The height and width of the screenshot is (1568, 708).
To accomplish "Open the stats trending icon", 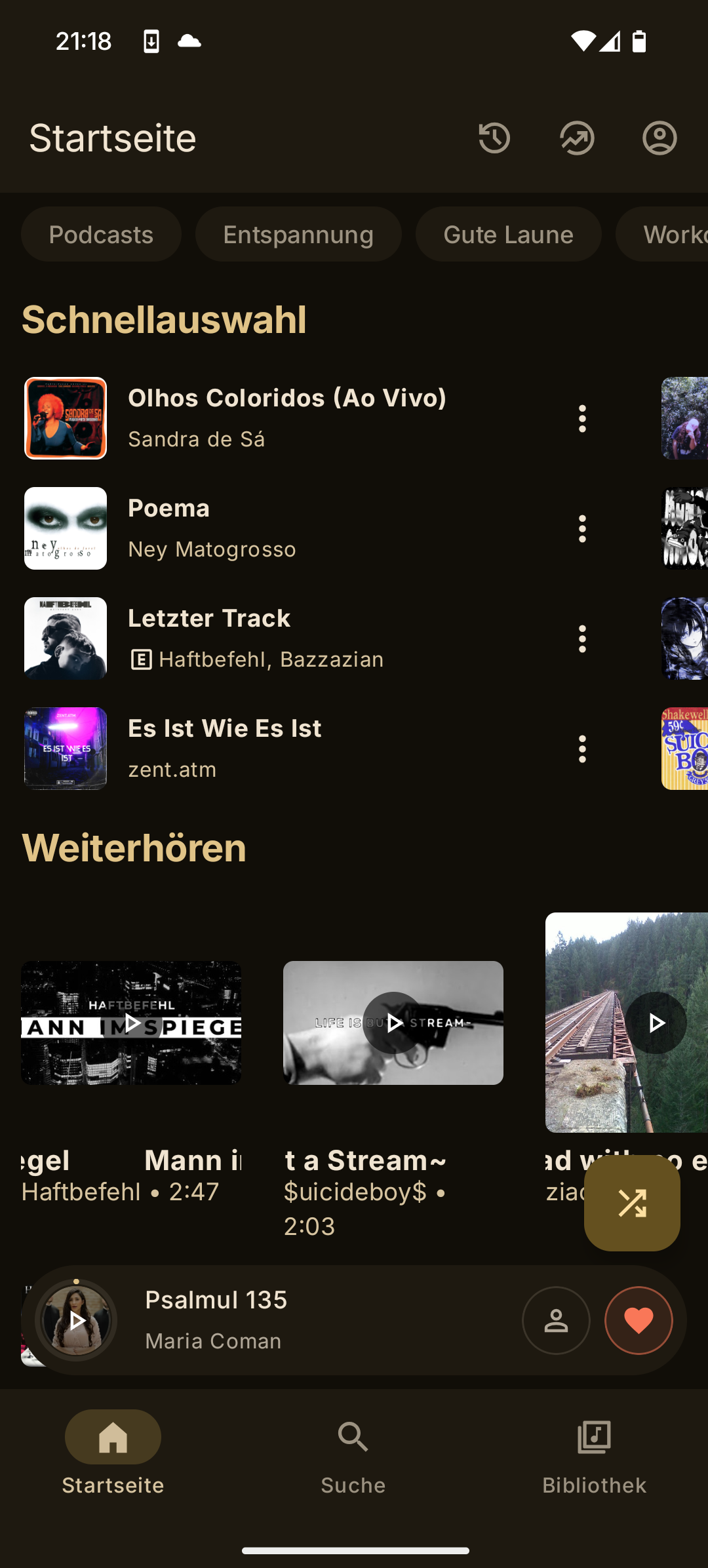I will point(577,138).
